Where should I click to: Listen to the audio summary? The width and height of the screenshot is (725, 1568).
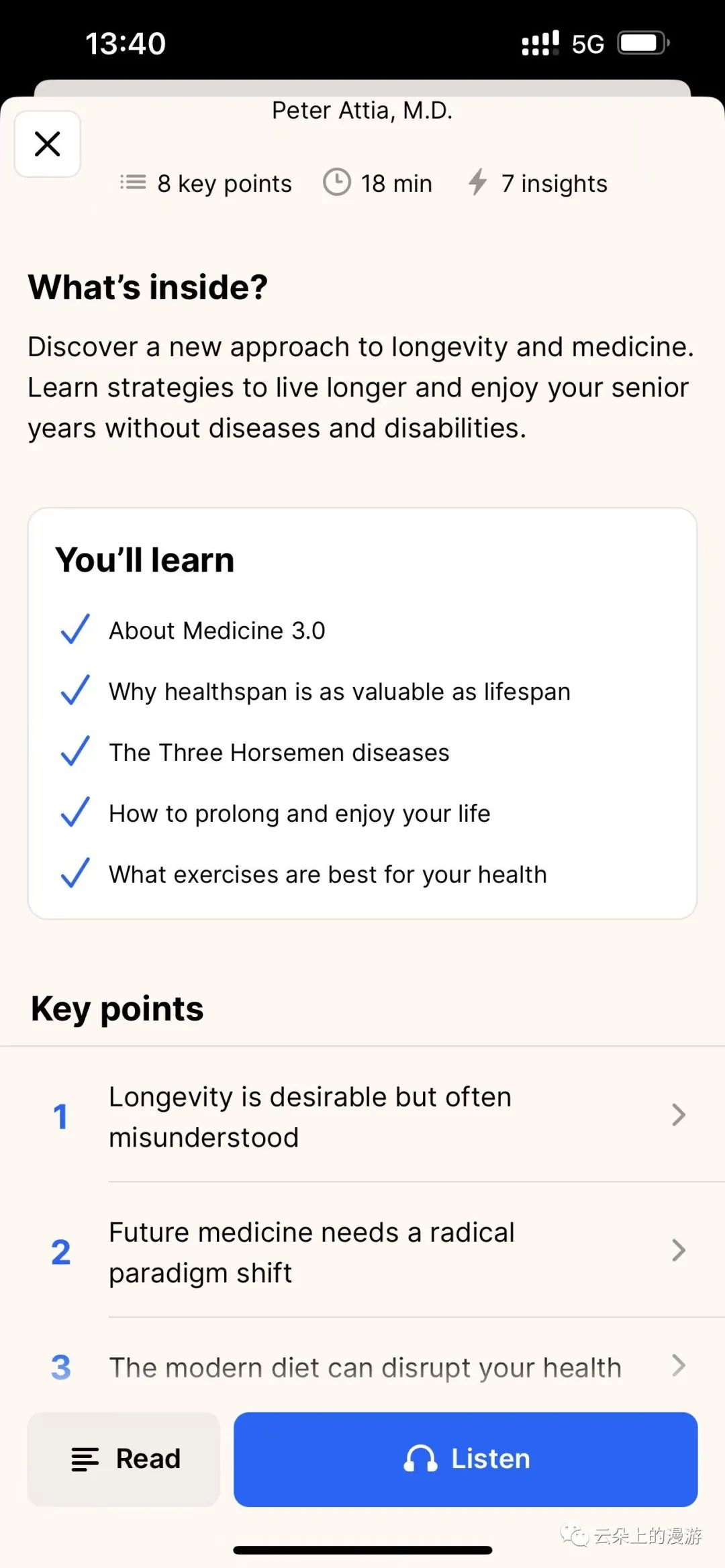pos(465,1459)
